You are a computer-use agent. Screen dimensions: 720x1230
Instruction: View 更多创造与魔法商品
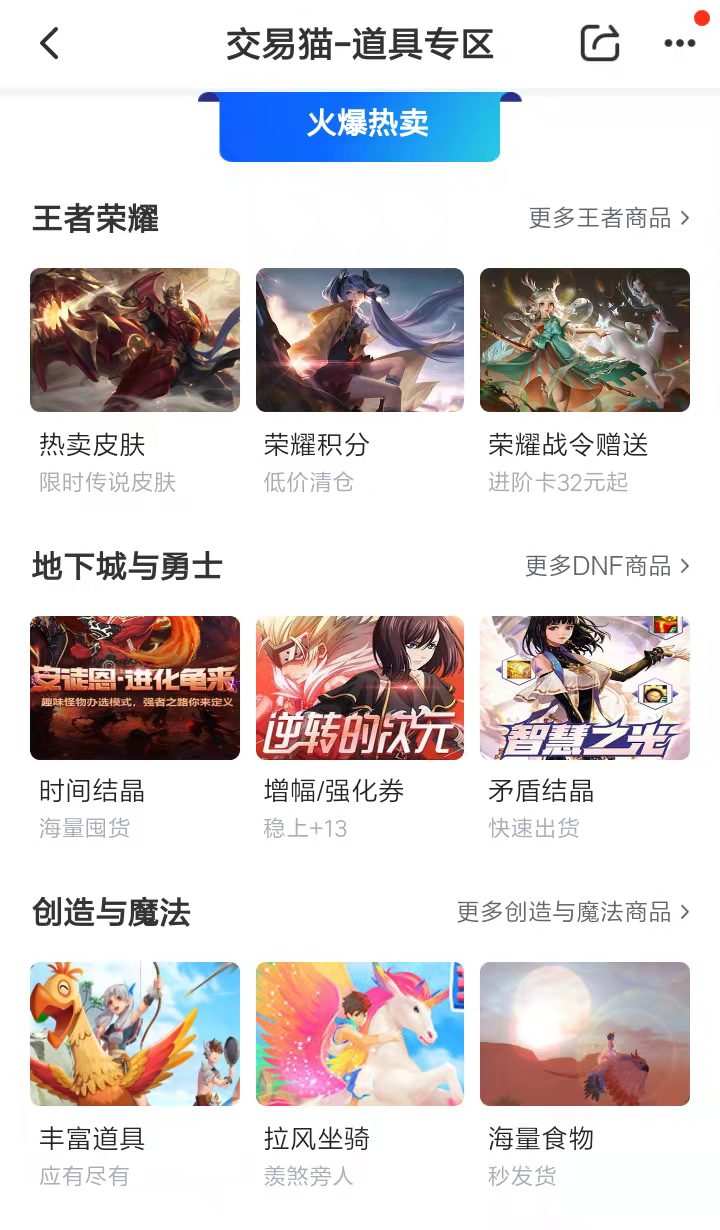click(573, 912)
